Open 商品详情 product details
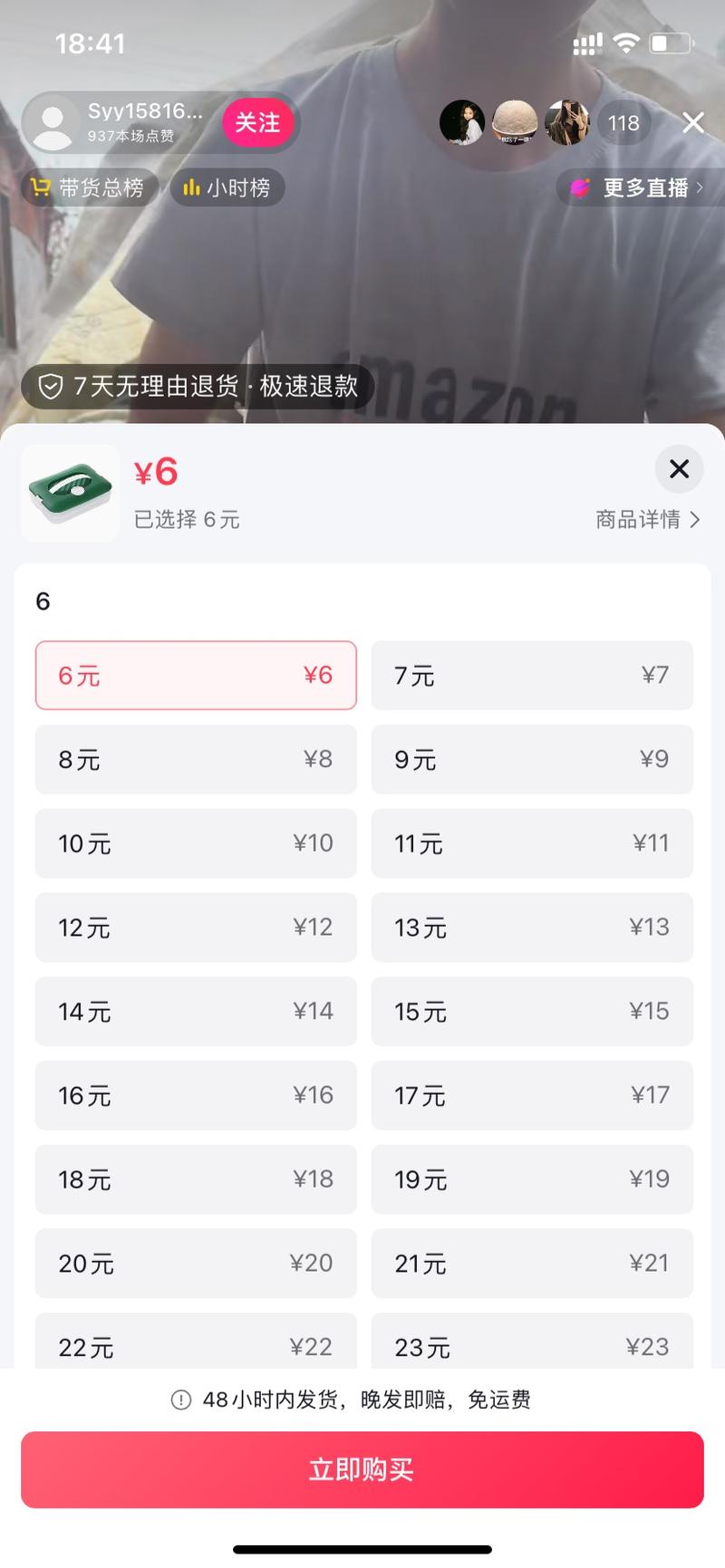The height and width of the screenshot is (1568, 725). 647,519
